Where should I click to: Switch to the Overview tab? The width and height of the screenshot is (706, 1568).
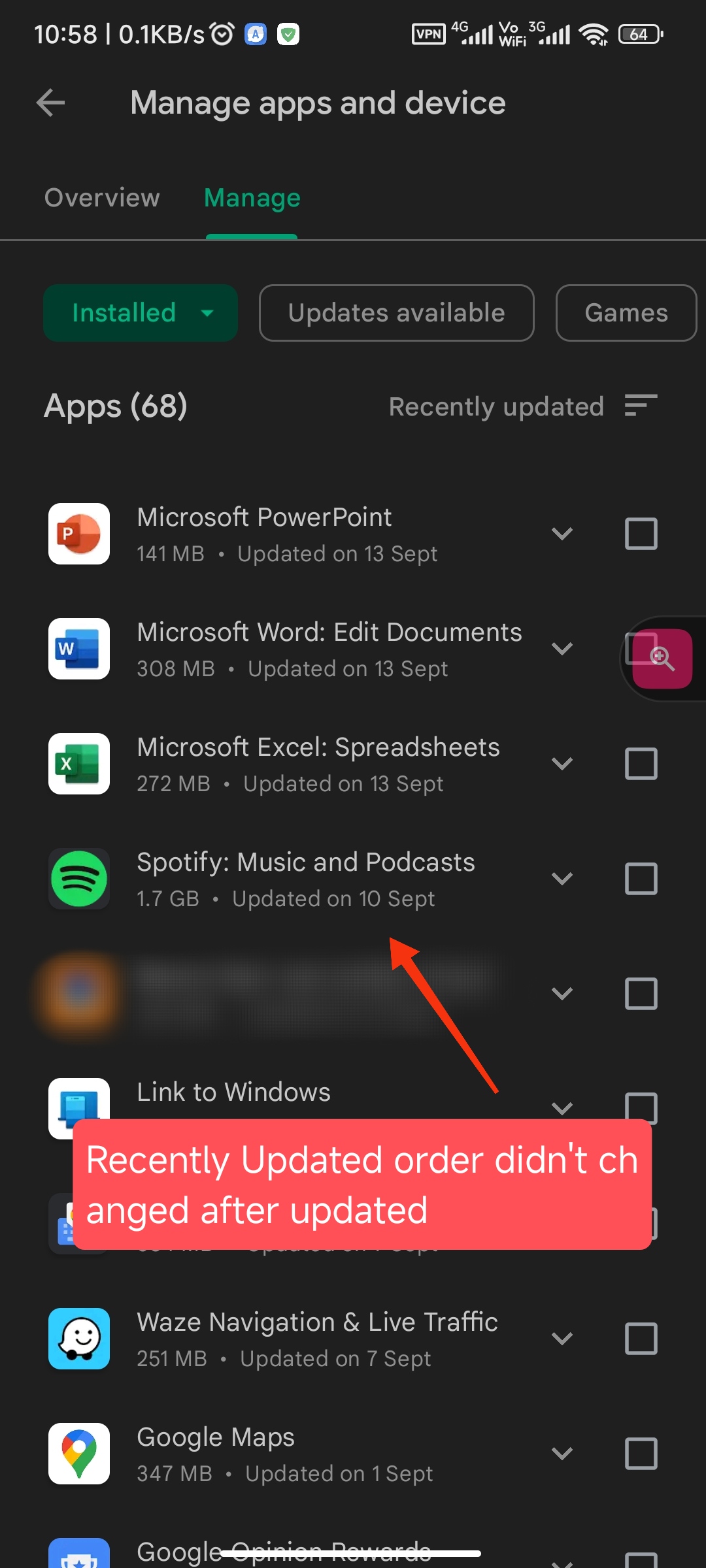point(102,198)
